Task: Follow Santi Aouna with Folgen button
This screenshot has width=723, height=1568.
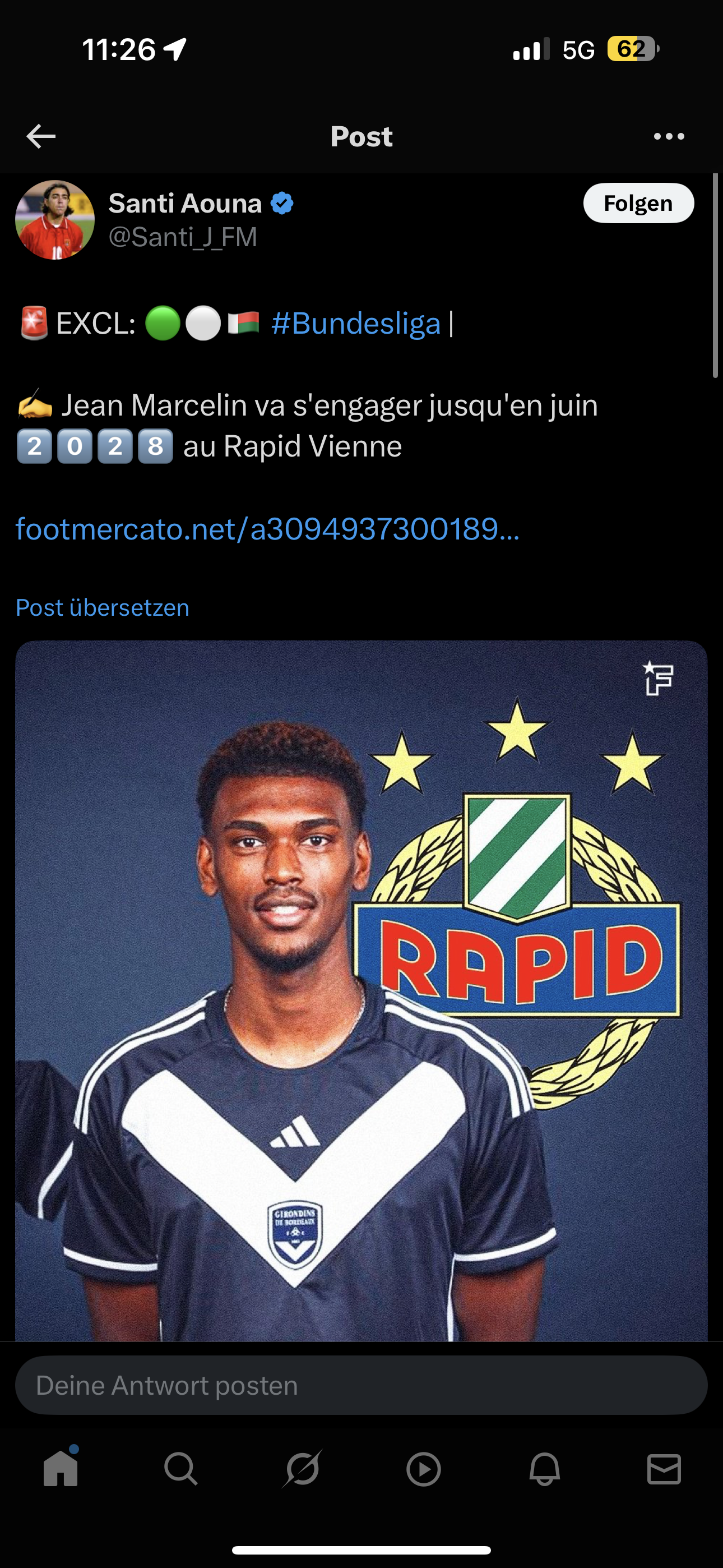Action: click(x=638, y=204)
